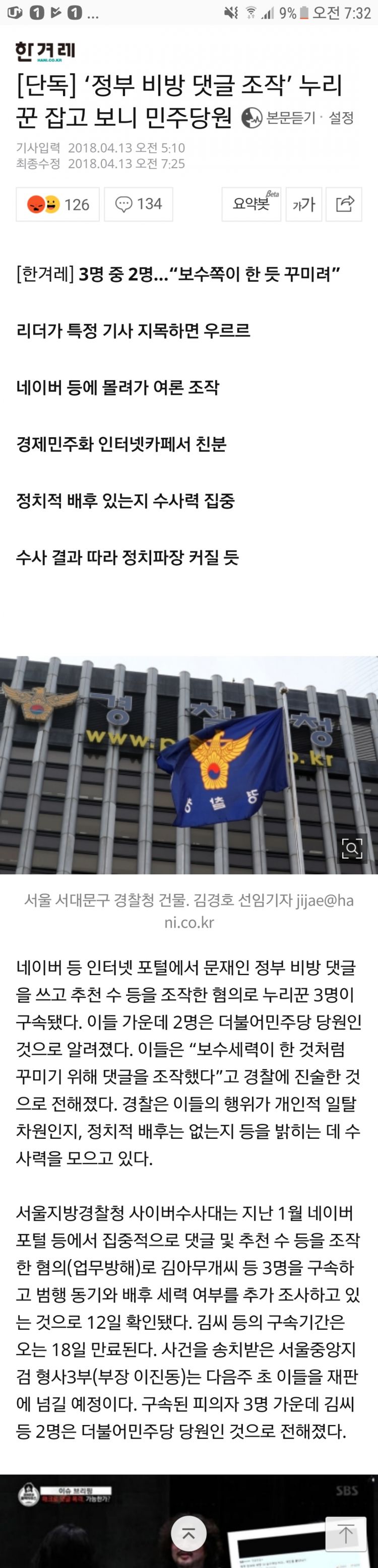Share this article
Viewport: 378px width, 1568px height.
tap(345, 204)
